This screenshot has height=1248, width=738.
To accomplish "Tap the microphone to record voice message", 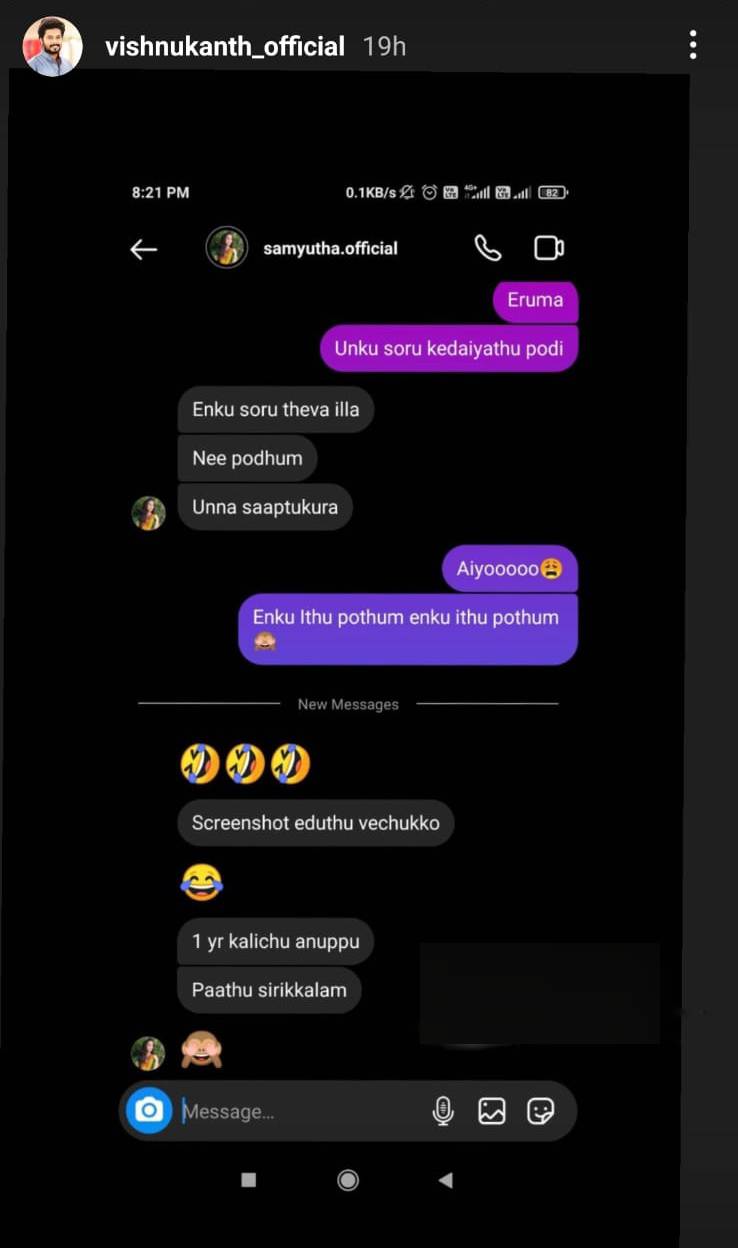I will click(x=444, y=1110).
